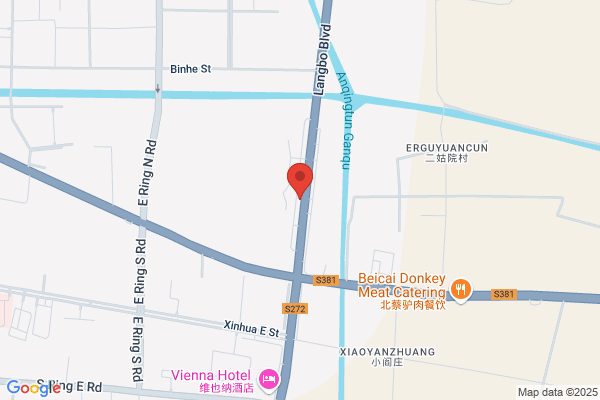This screenshot has width=600, height=400.
Task: Open the Vienna Hotel marker
Action: pos(269,380)
